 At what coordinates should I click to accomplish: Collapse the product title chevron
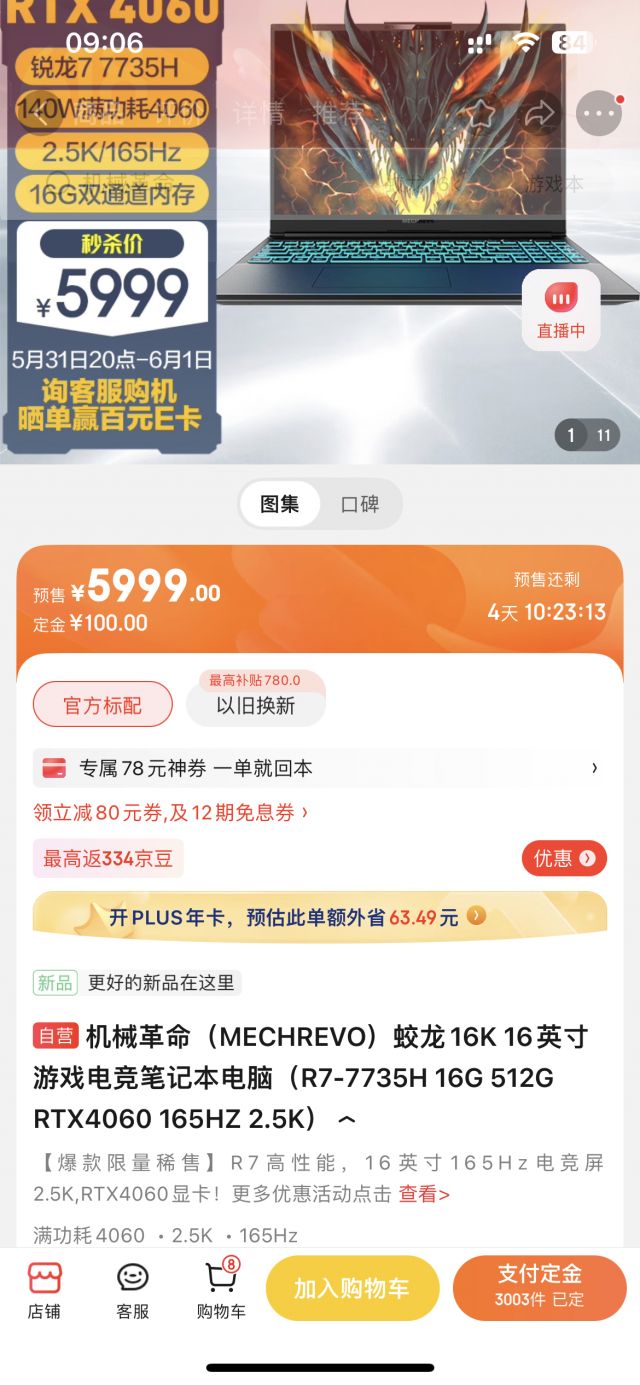pos(347,1119)
